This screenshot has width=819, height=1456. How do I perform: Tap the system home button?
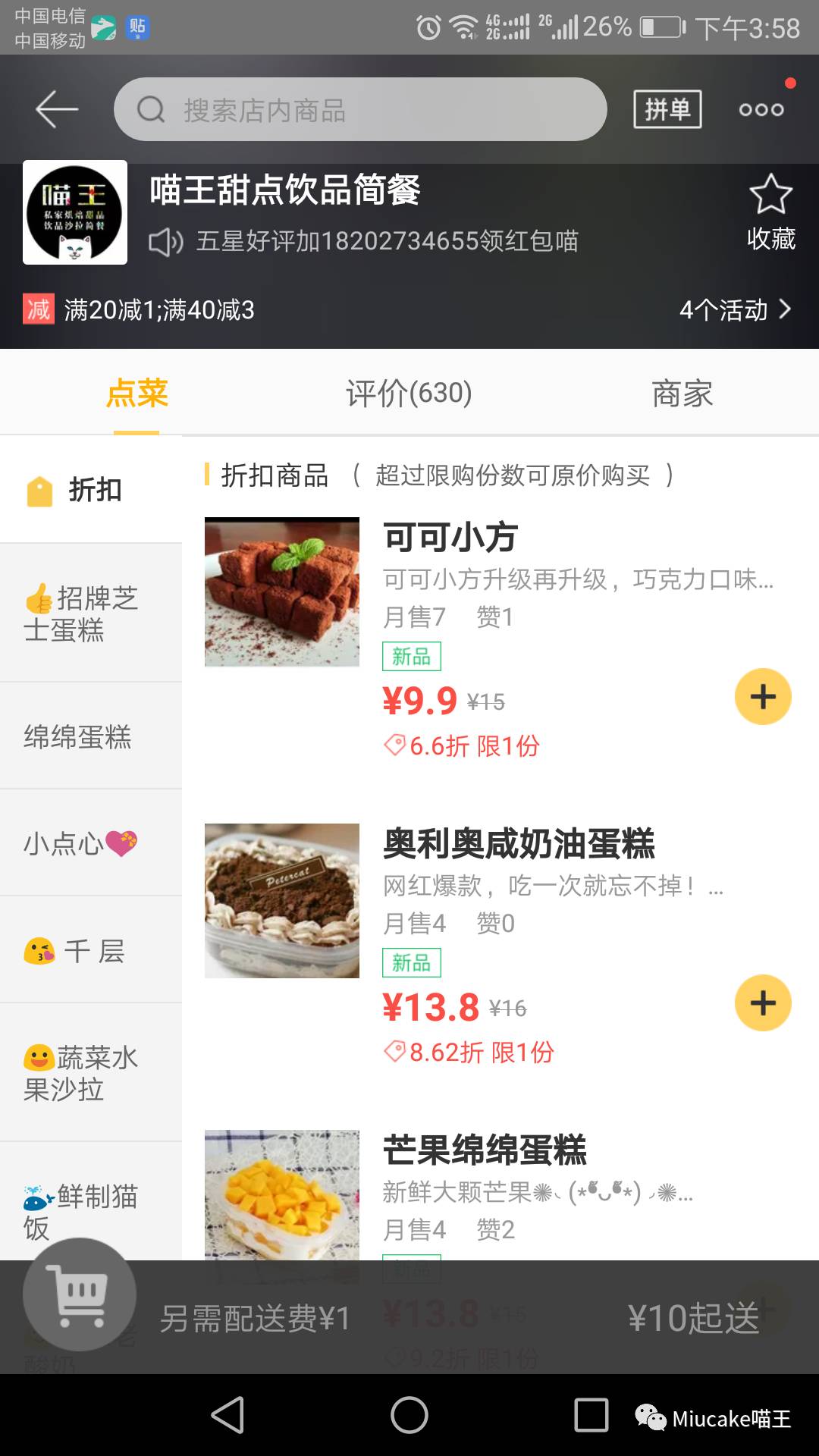pyautogui.click(x=409, y=1415)
